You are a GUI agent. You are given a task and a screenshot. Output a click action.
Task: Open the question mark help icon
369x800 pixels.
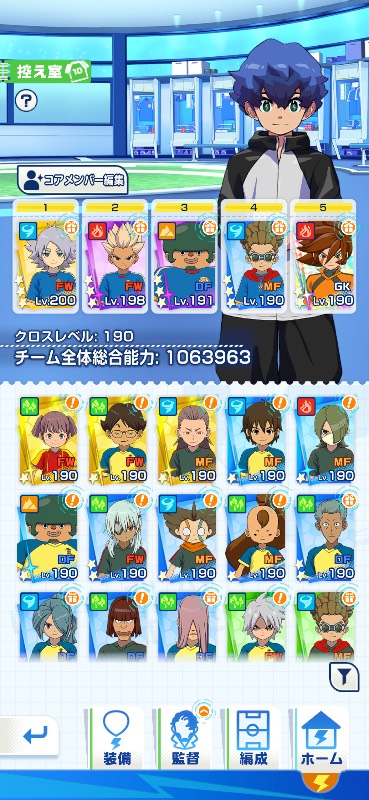point(25,101)
